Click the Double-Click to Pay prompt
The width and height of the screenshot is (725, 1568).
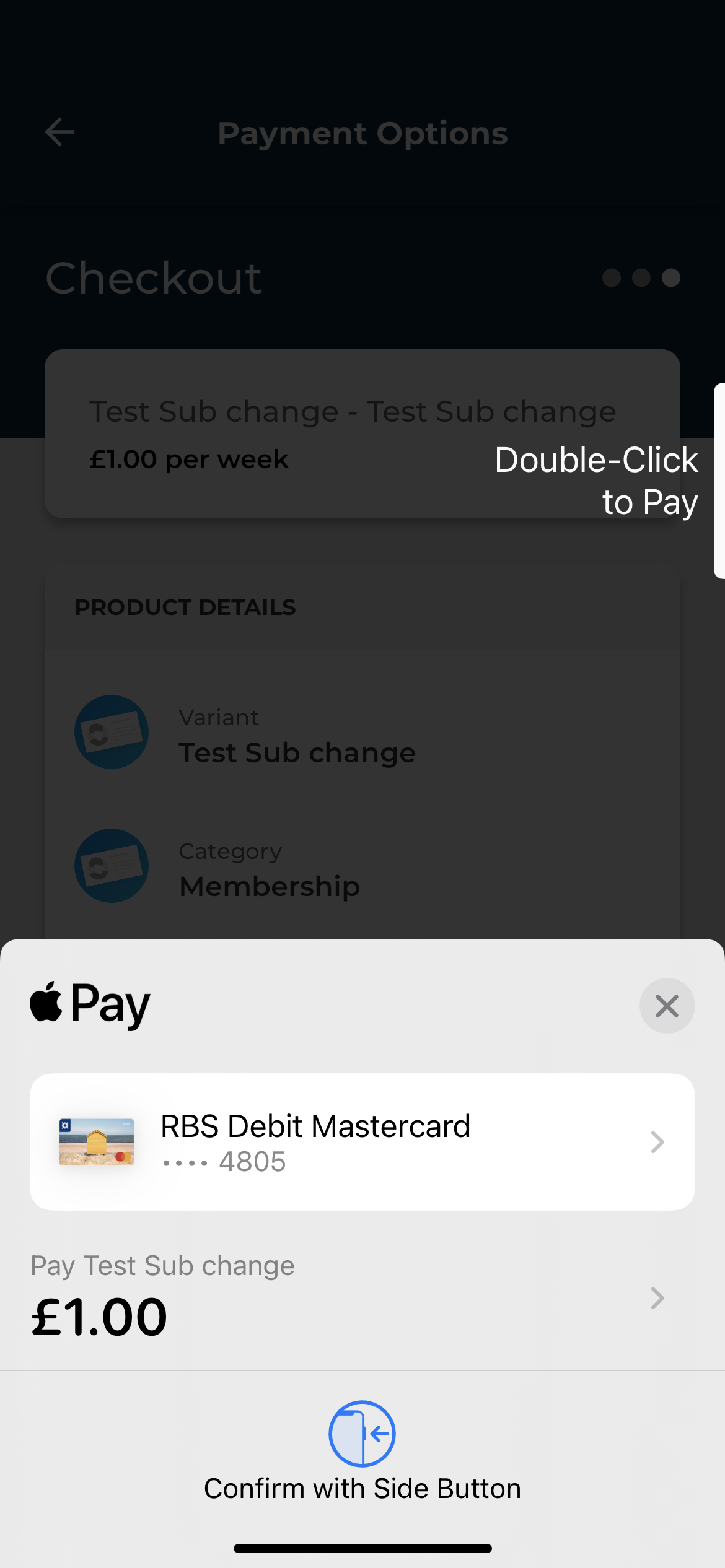pyautogui.click(x=596, y=480)
